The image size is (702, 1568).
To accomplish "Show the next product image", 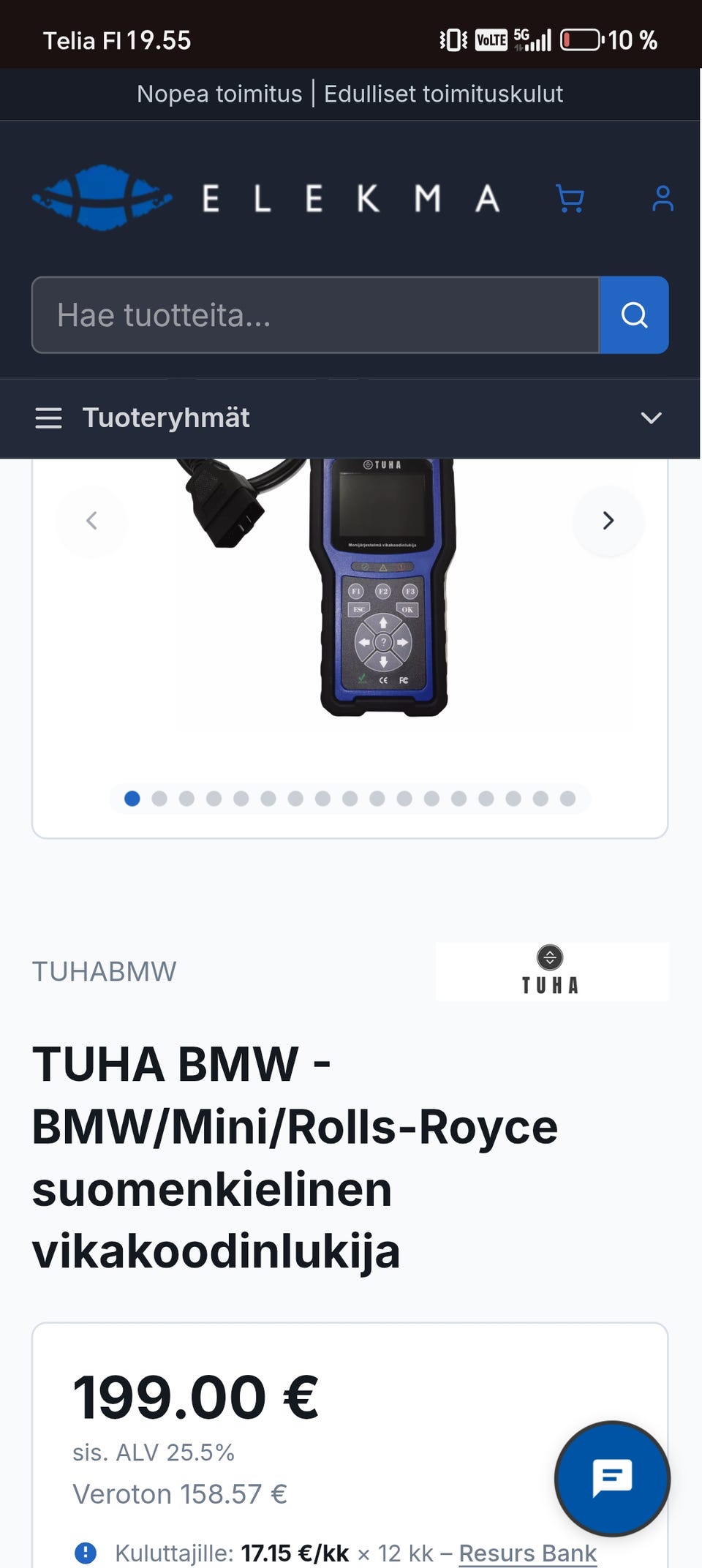I will click(608, 521).
